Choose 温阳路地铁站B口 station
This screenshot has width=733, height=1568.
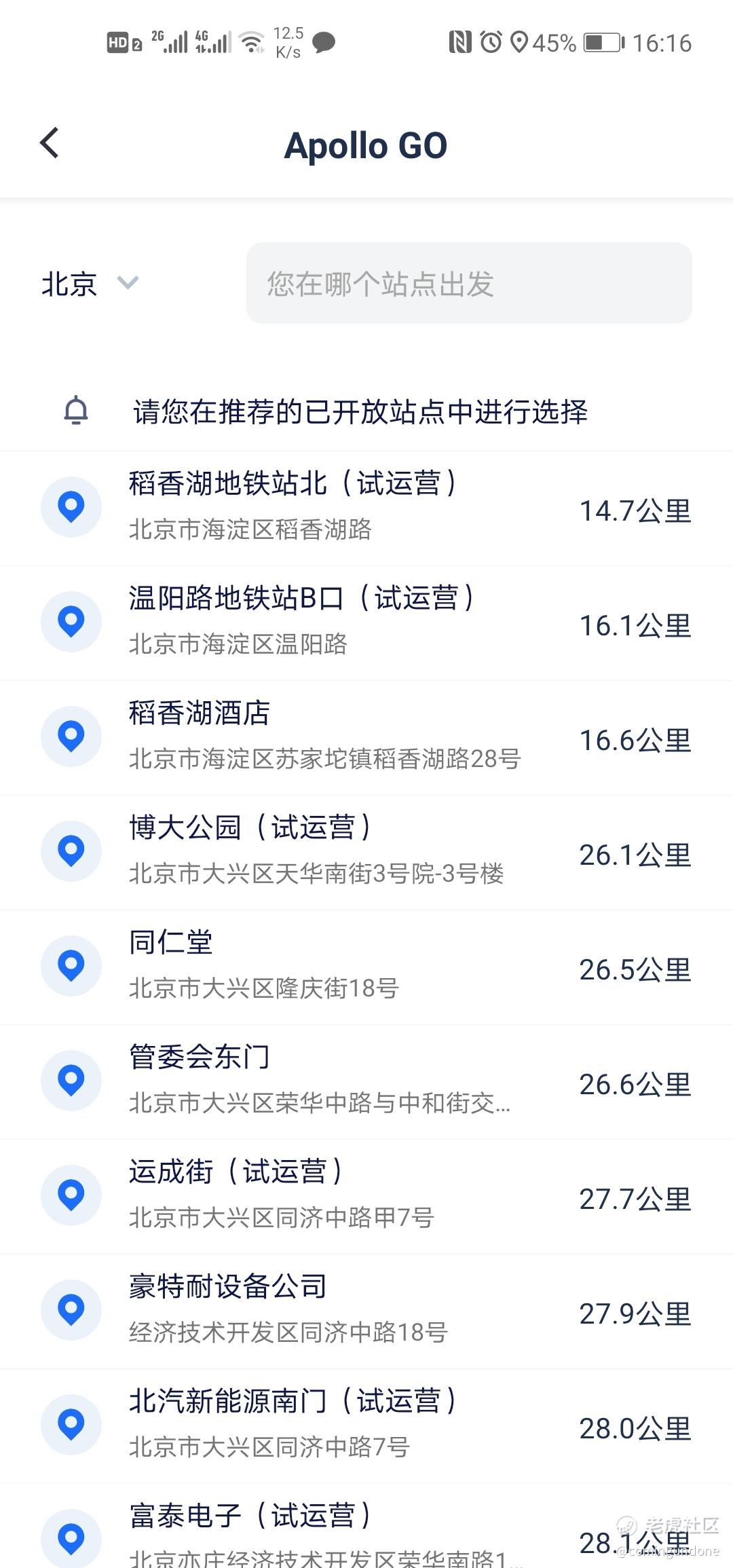pyautogui.click(x=366, y=623)
